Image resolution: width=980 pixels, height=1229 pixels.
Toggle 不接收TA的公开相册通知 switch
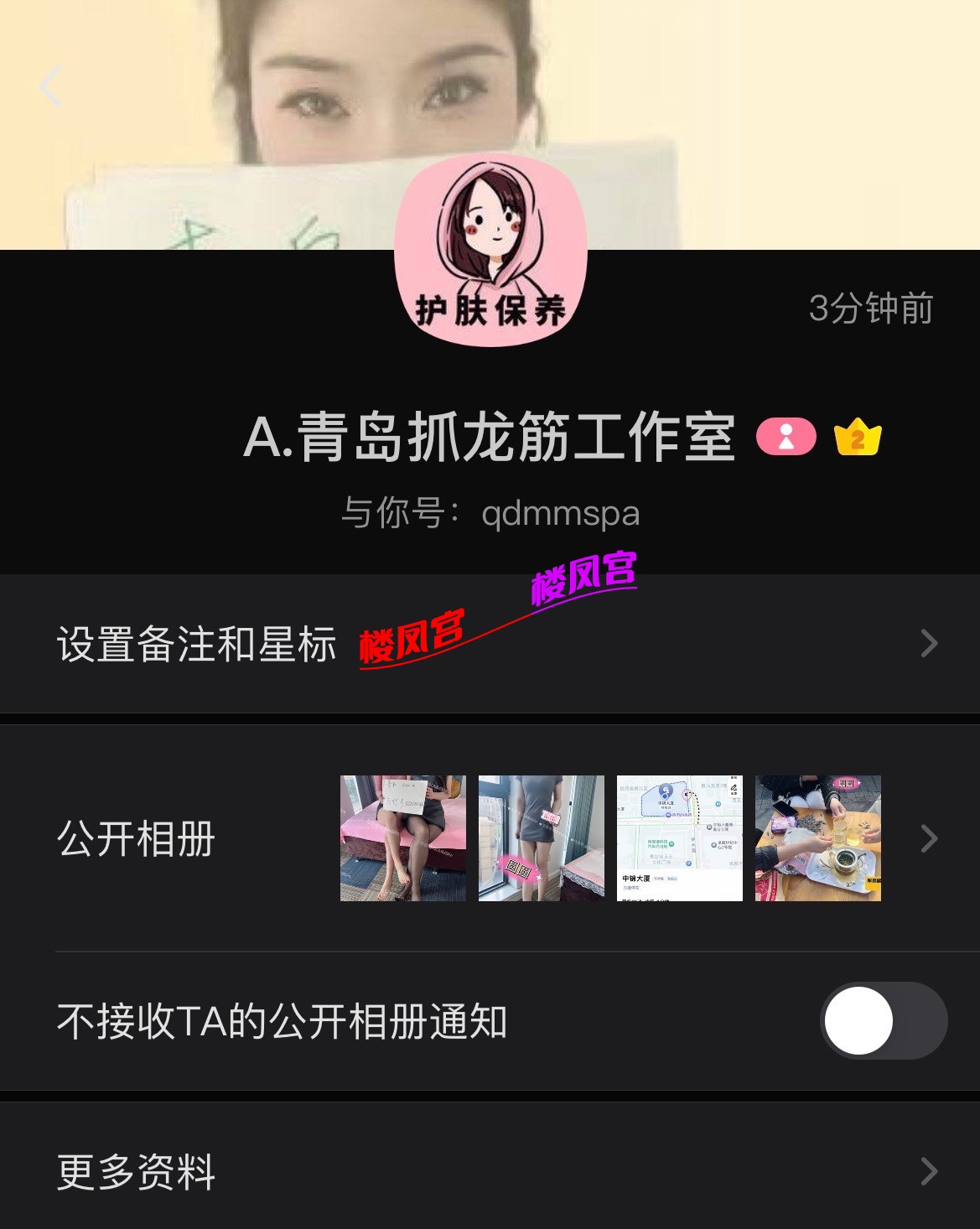(x=883, y=1020)
